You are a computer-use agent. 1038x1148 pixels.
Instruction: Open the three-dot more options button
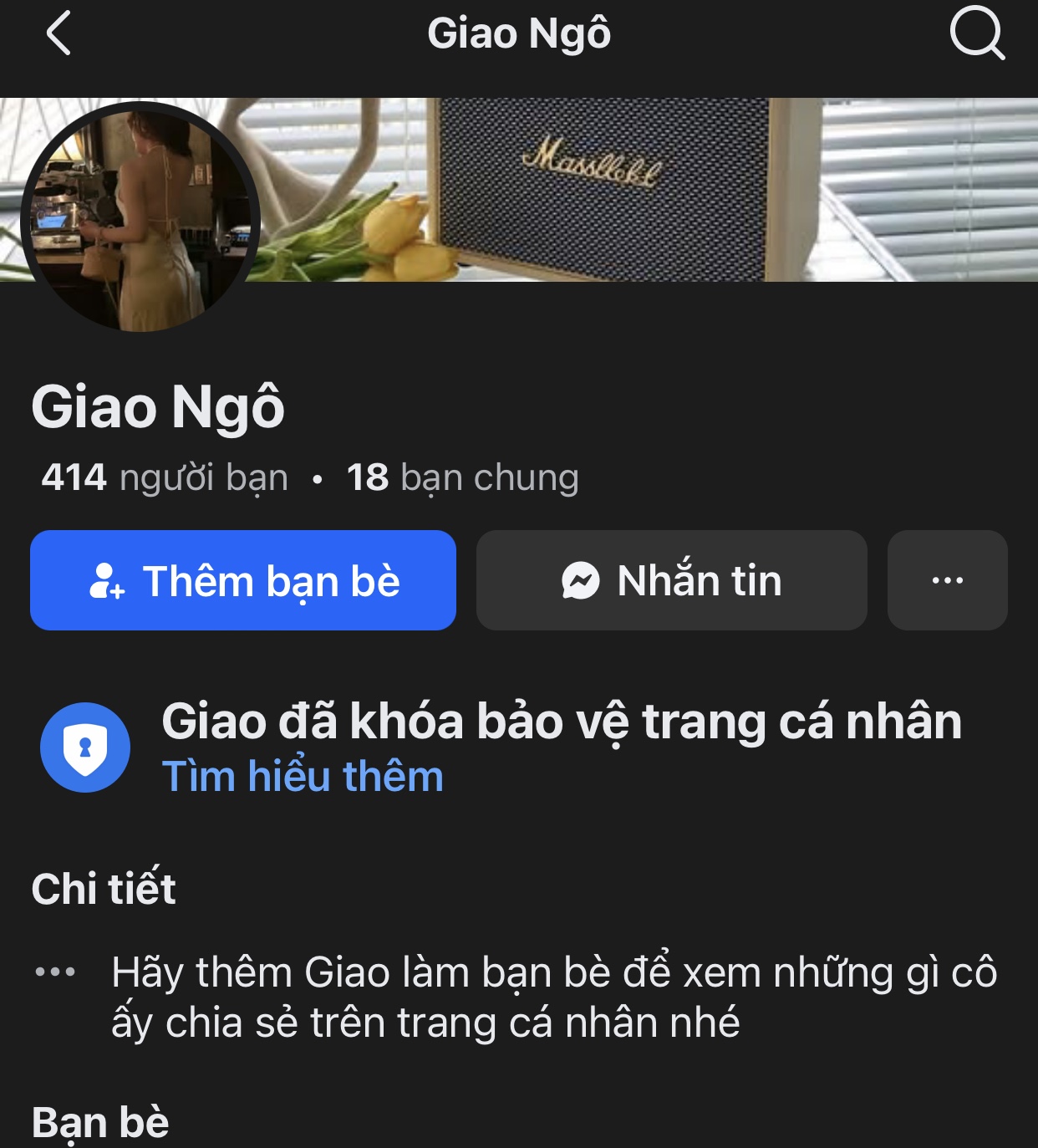click(x=947, y=580)
